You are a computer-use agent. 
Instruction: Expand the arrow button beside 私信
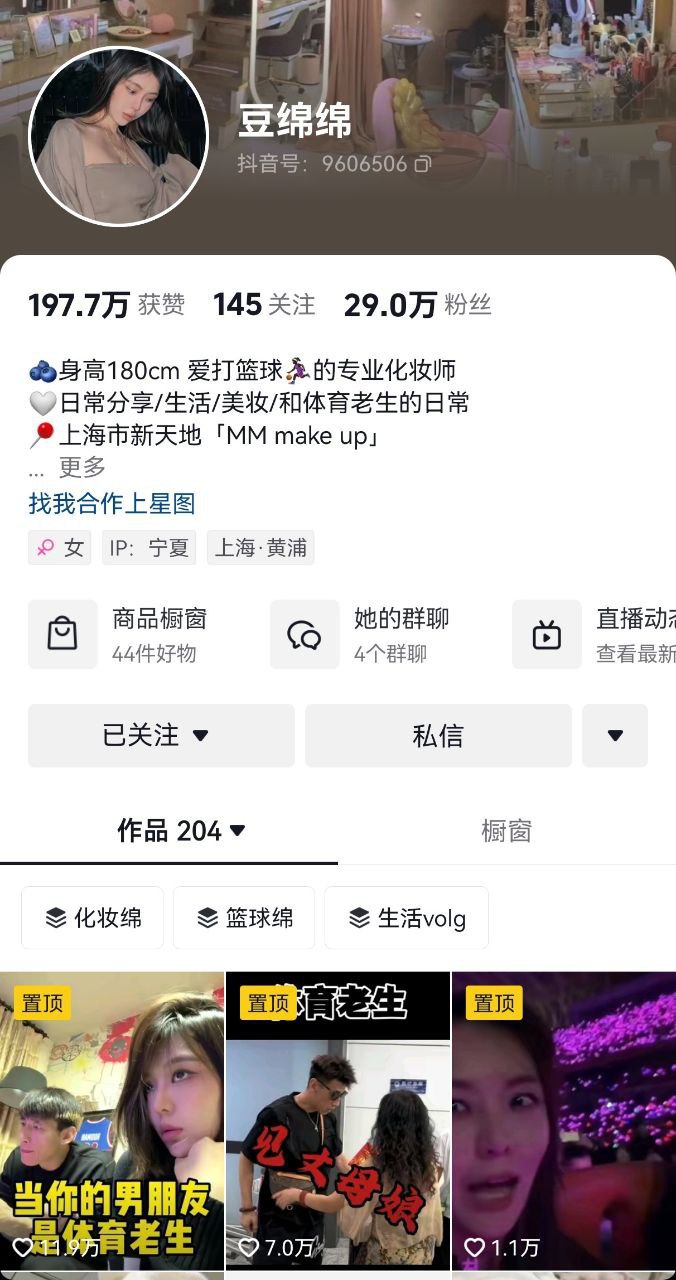tap(615, 735)
